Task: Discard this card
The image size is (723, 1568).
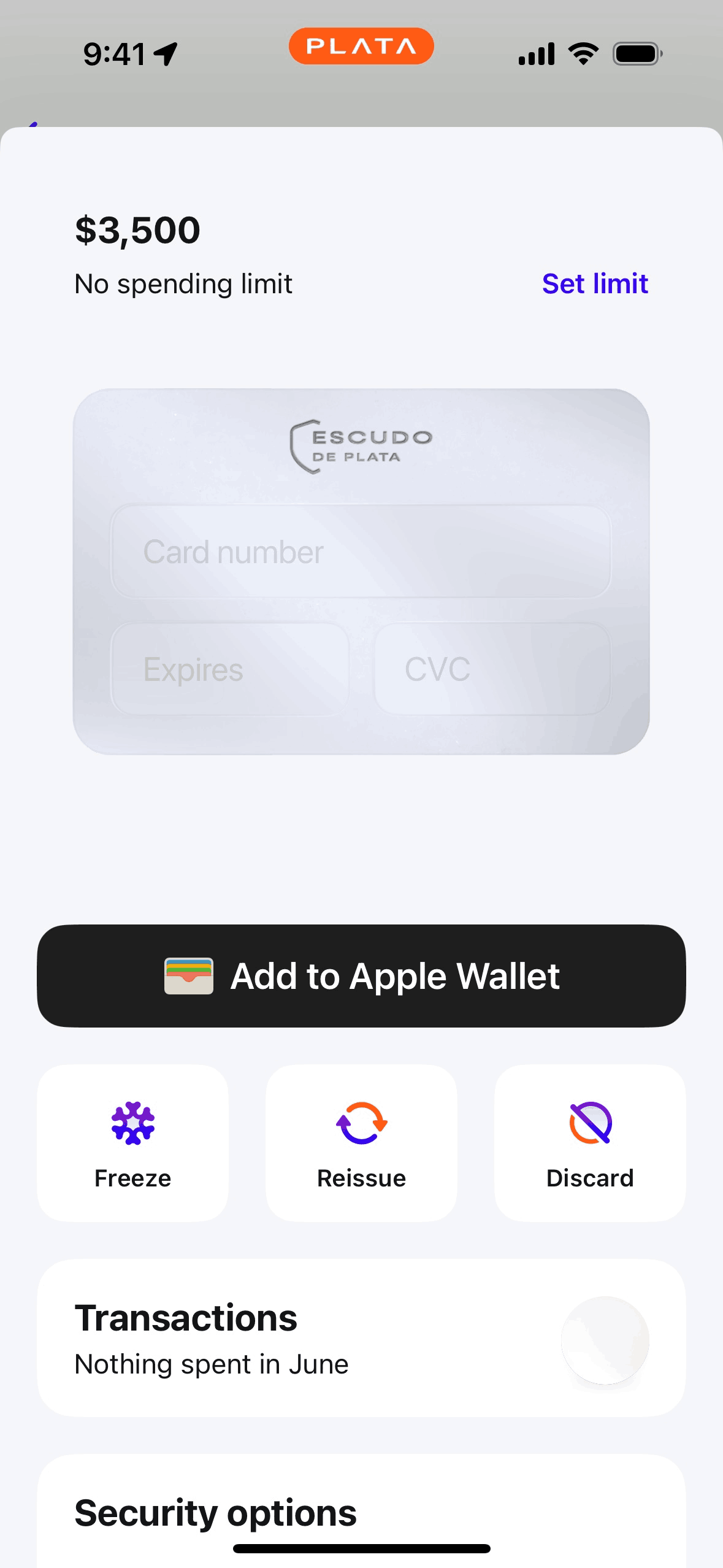Action: coord(590,1143)
